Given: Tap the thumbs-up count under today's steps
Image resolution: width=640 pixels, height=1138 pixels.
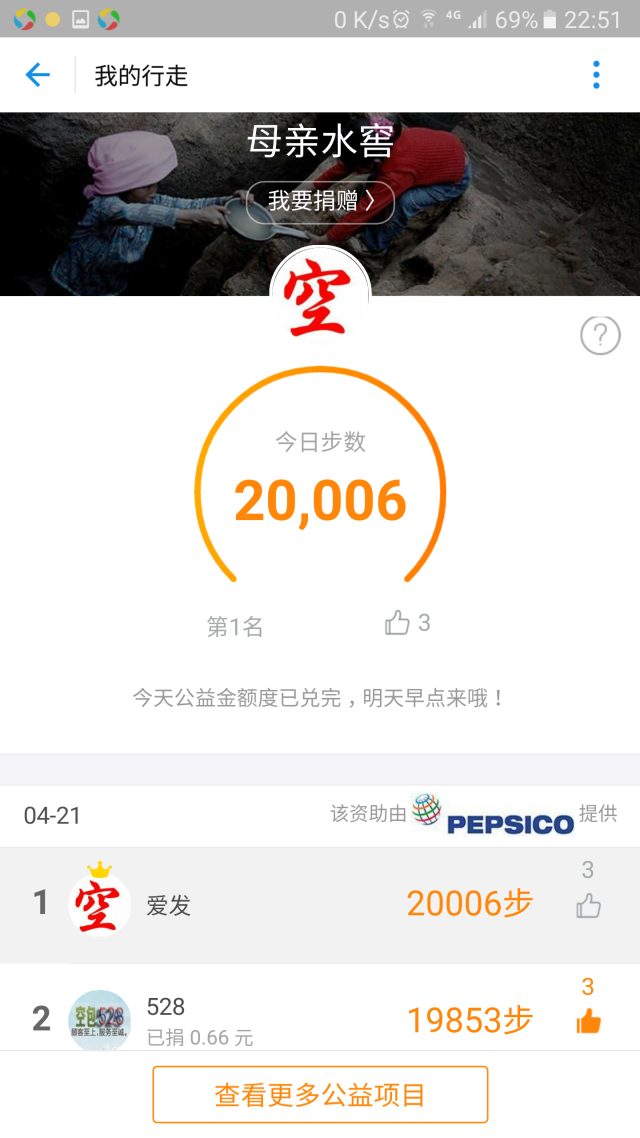Looking at the screenshot, I should (x=407, y=624).
